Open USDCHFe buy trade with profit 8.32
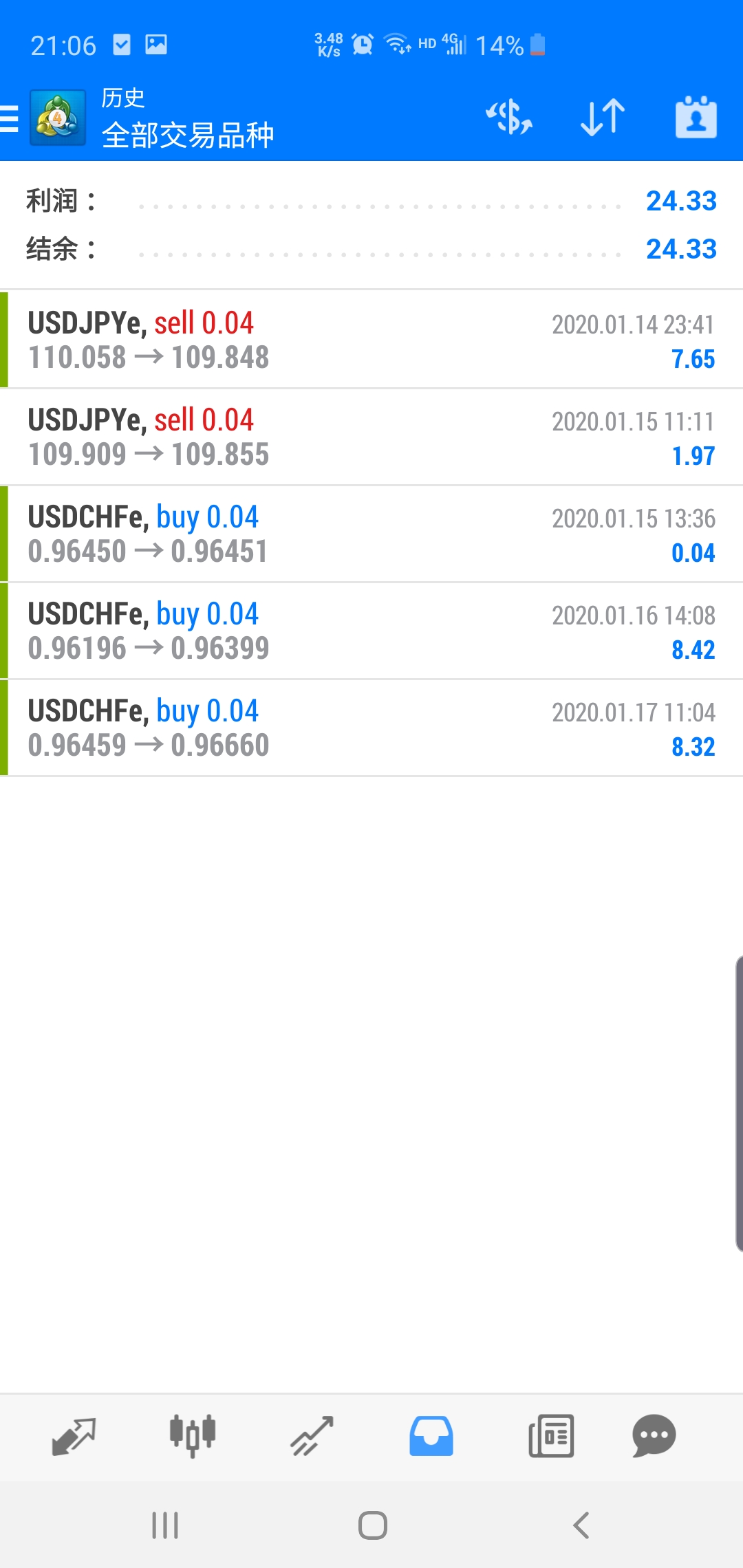This screenshot has width=743, height=1568. [371, 728]
